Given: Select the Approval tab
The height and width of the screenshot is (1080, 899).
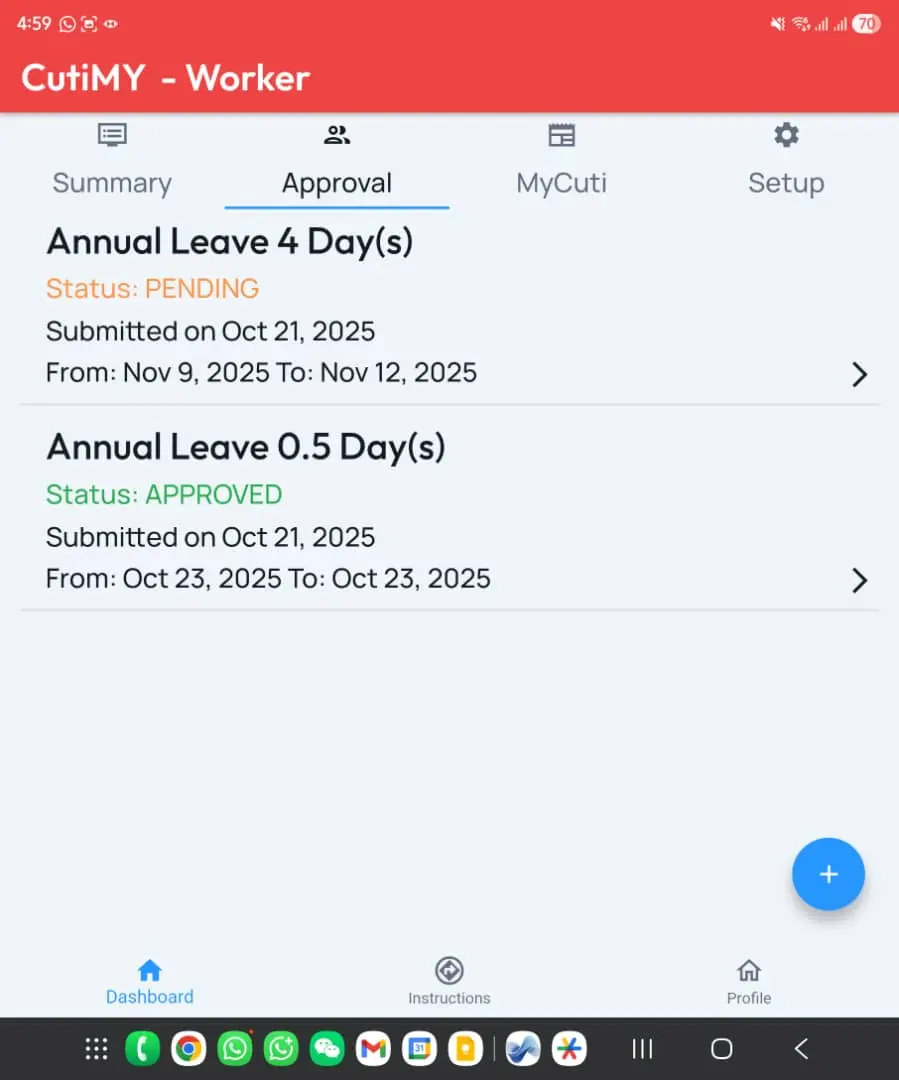Looking at the screenshot, I should click(x=337, y=162).
